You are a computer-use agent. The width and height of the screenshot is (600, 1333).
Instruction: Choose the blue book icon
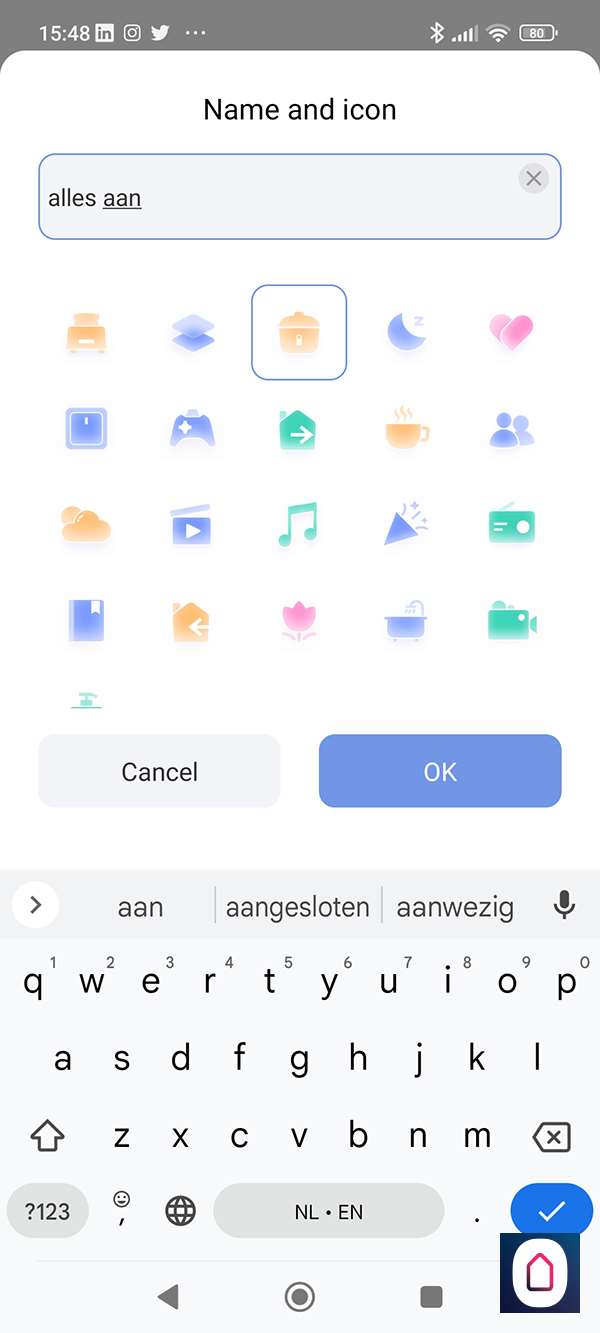(86, 621)
